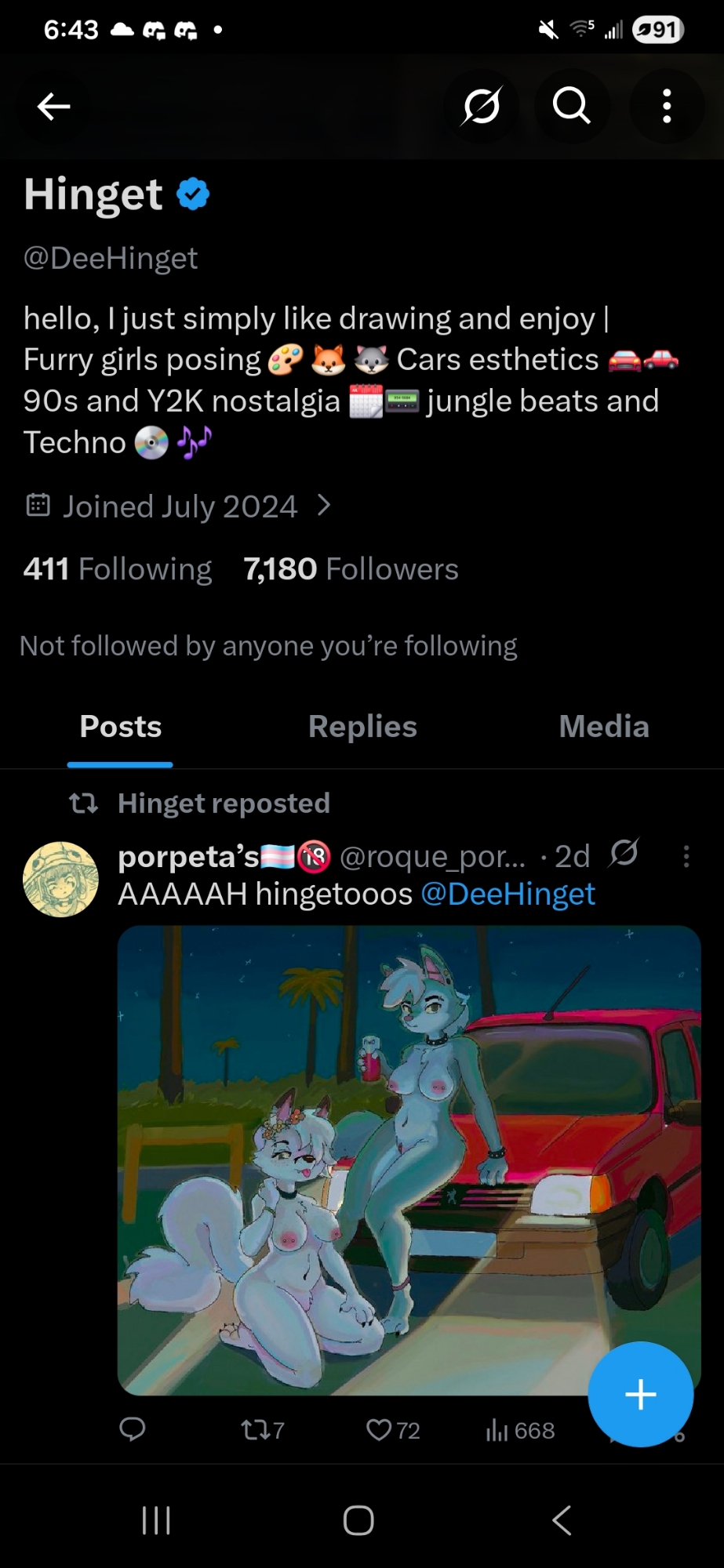View the 7,180 Followers list

pos(351,569)
